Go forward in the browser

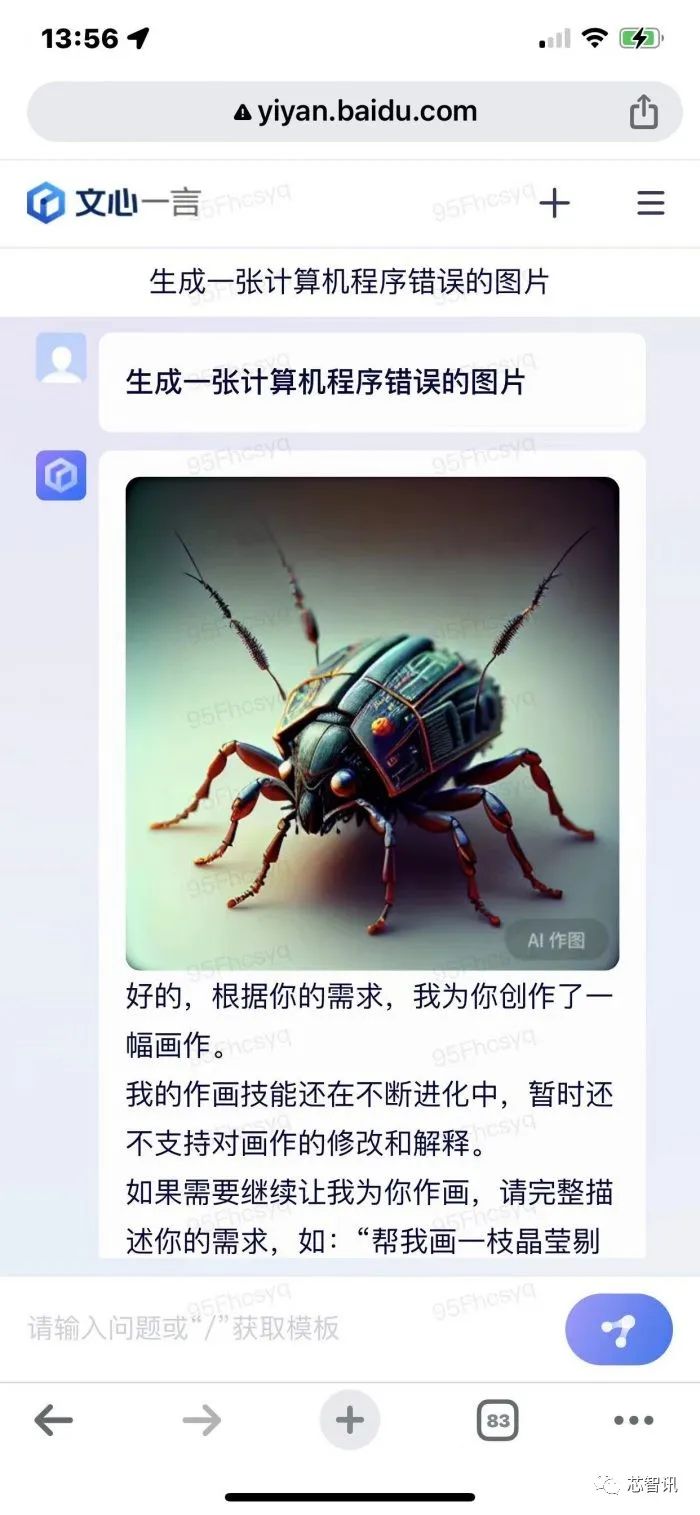[x=201, y=1420]
